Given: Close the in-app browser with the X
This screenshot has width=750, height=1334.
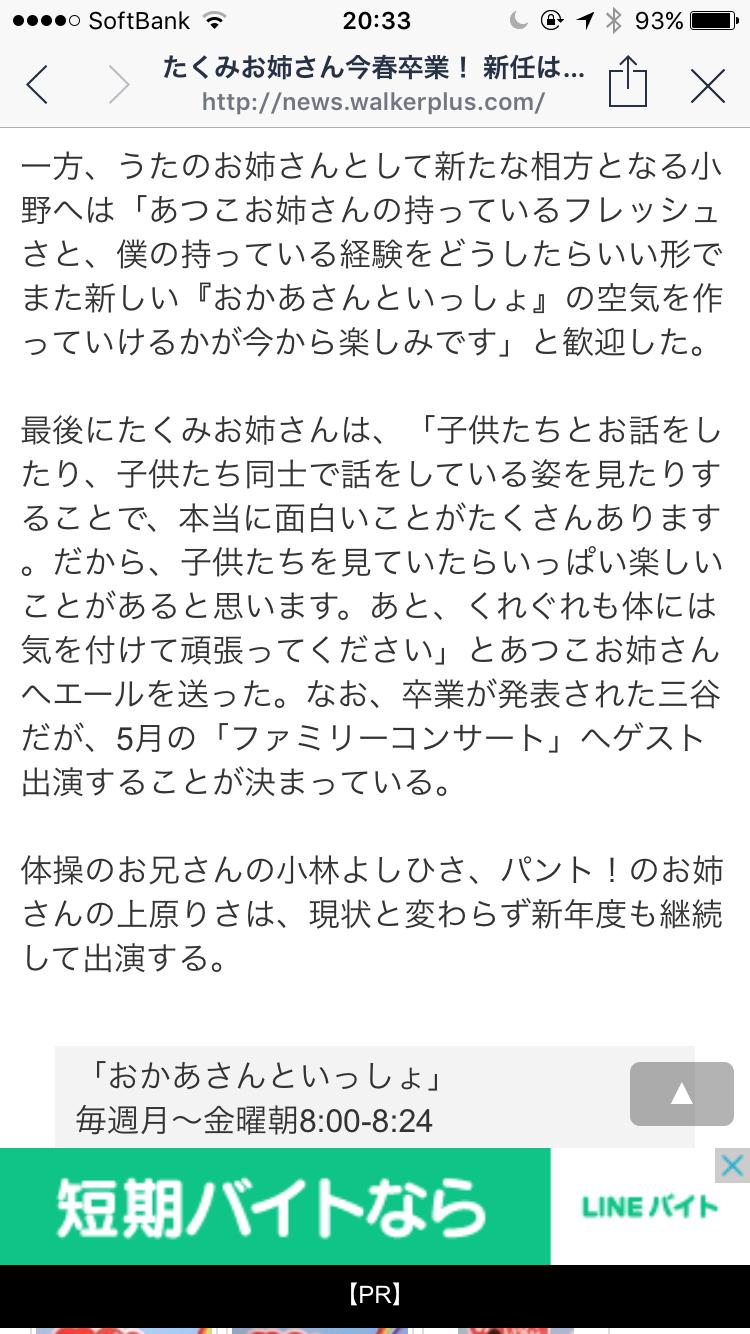Looking at the screenshot, I should [x=708, y=86].
